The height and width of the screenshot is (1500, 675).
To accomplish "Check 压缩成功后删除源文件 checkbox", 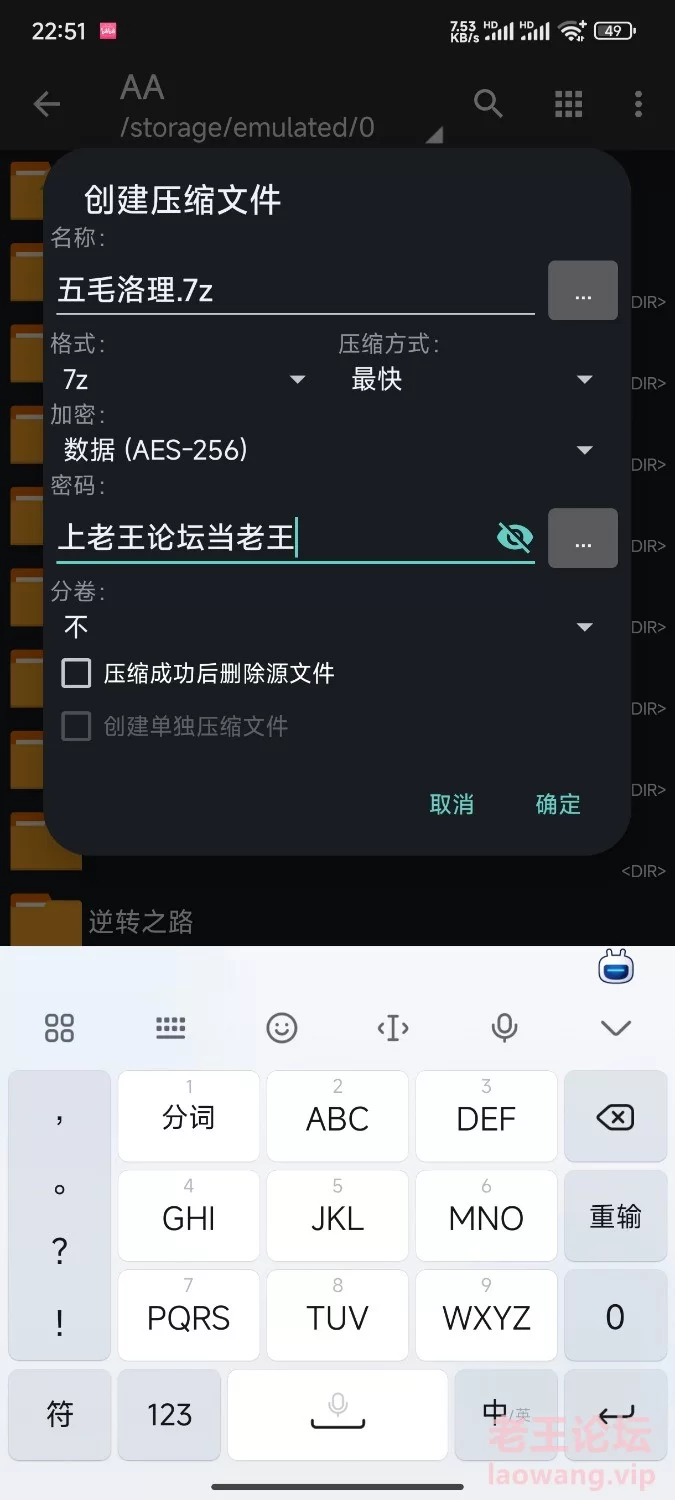I will click(77, 673).
